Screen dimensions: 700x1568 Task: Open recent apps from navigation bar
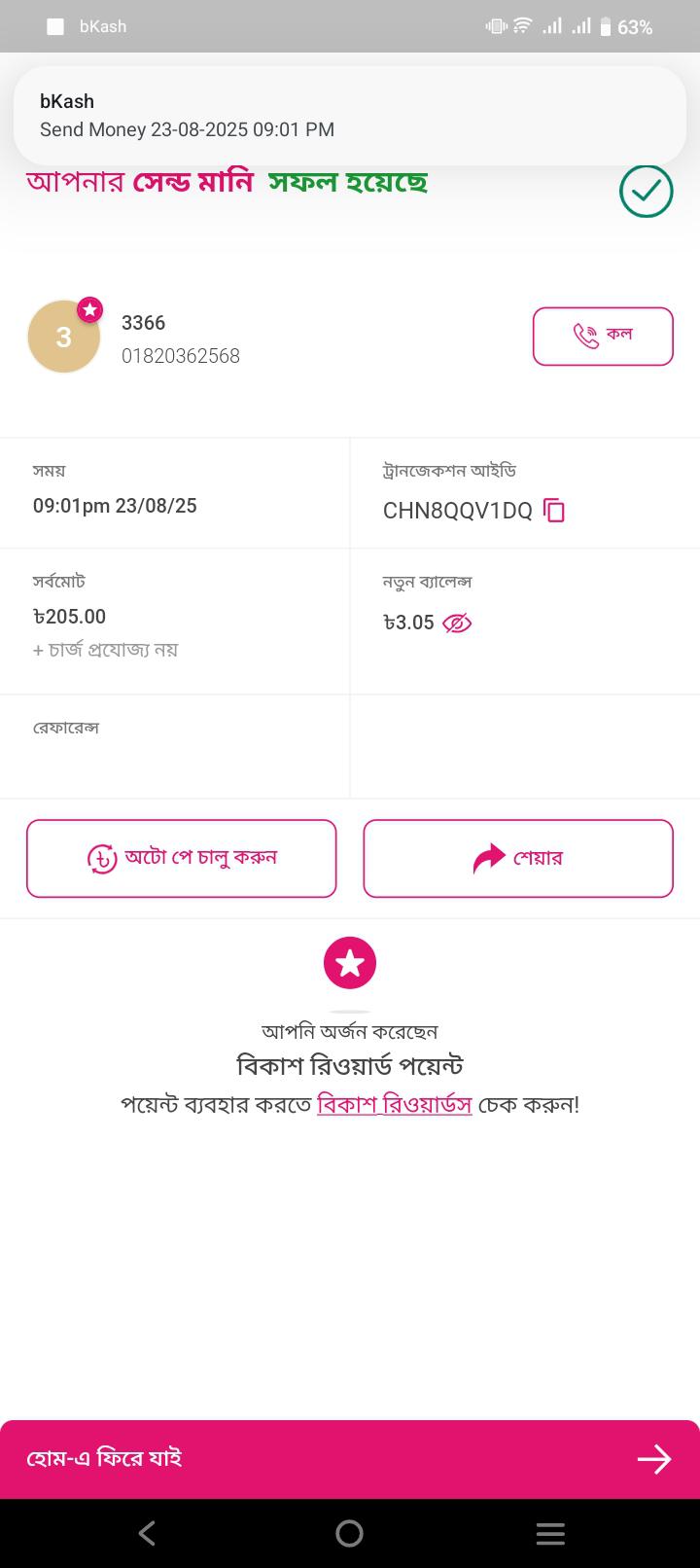coord(550,1534)
